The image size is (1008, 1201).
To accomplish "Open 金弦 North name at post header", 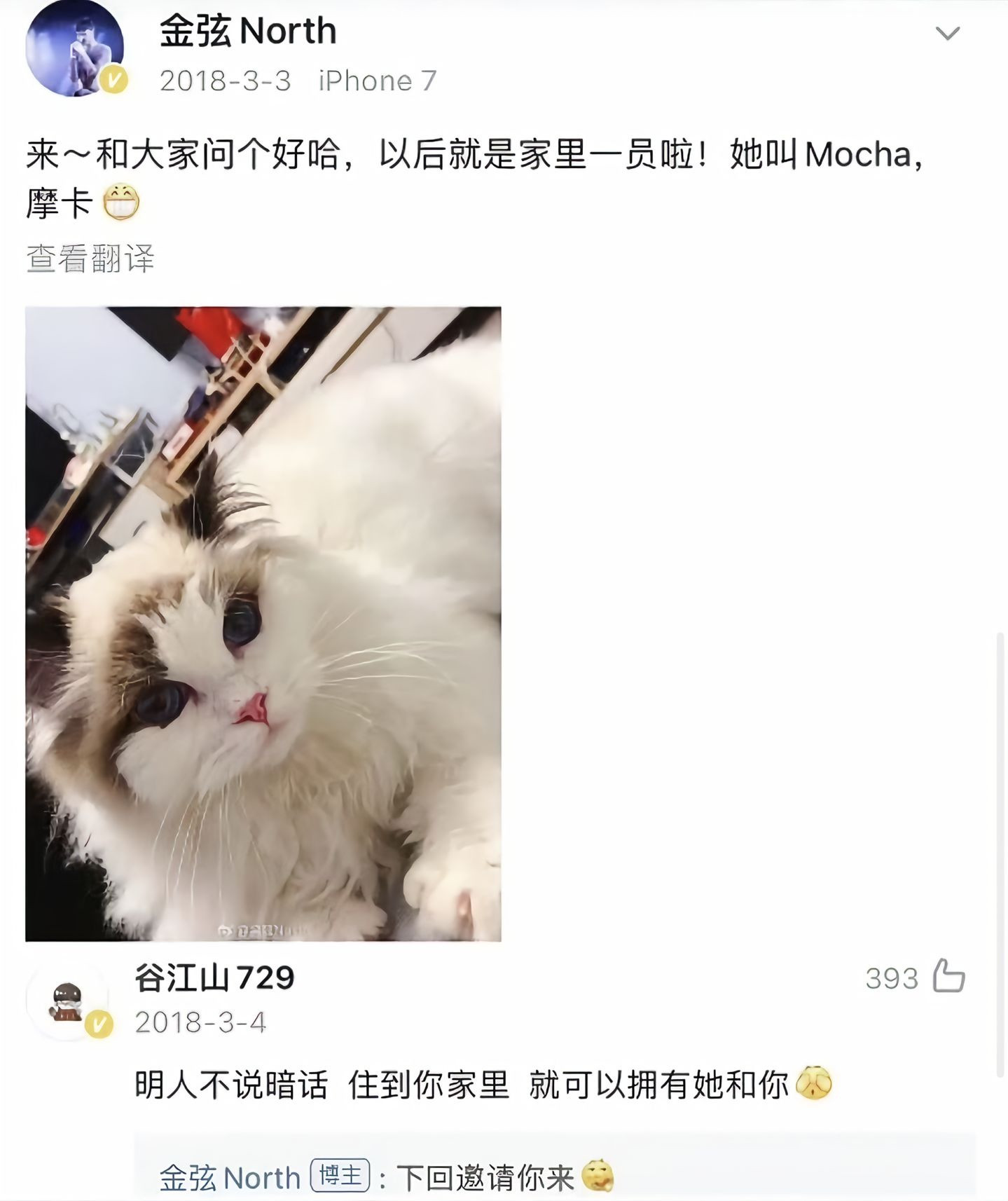I will 248,32.
